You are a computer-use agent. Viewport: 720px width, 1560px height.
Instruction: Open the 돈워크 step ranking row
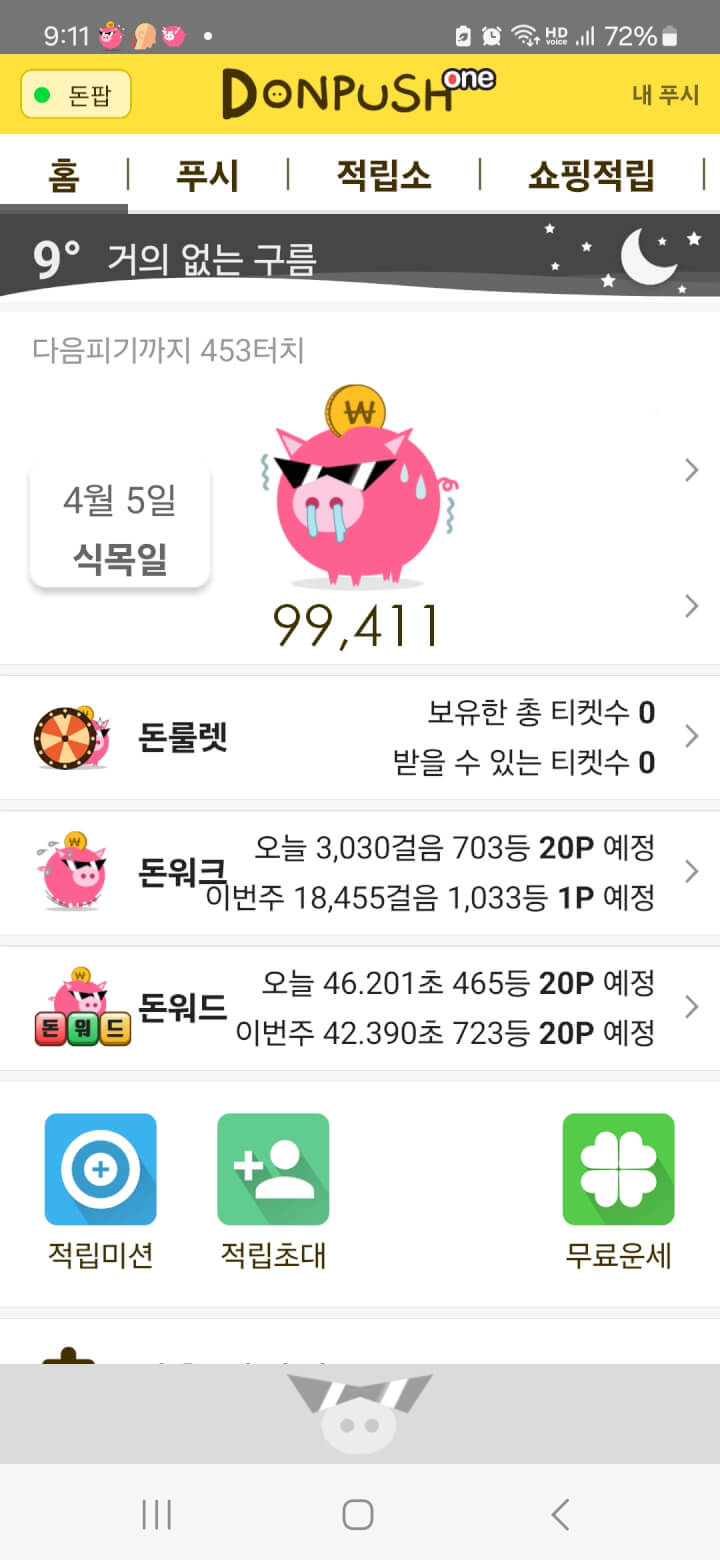click(x=360, y=872)
